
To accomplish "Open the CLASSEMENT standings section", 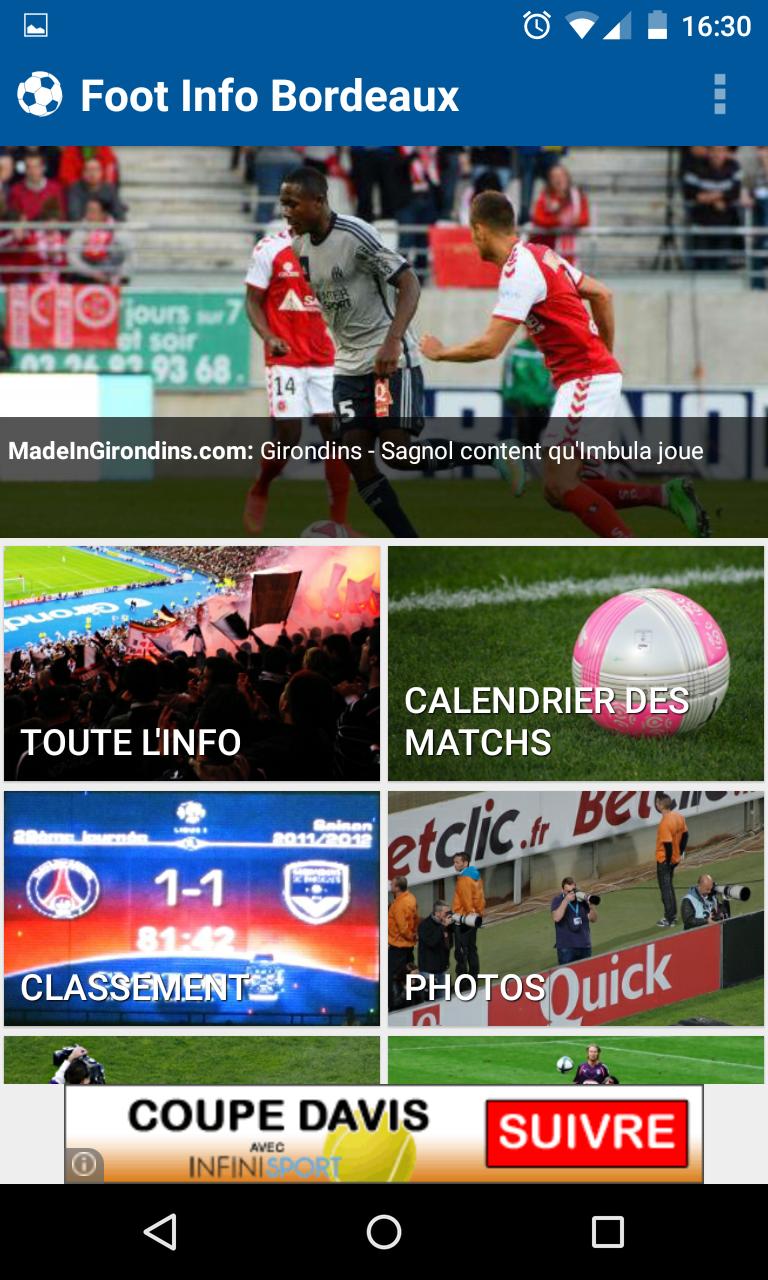I will coord(192,906).
